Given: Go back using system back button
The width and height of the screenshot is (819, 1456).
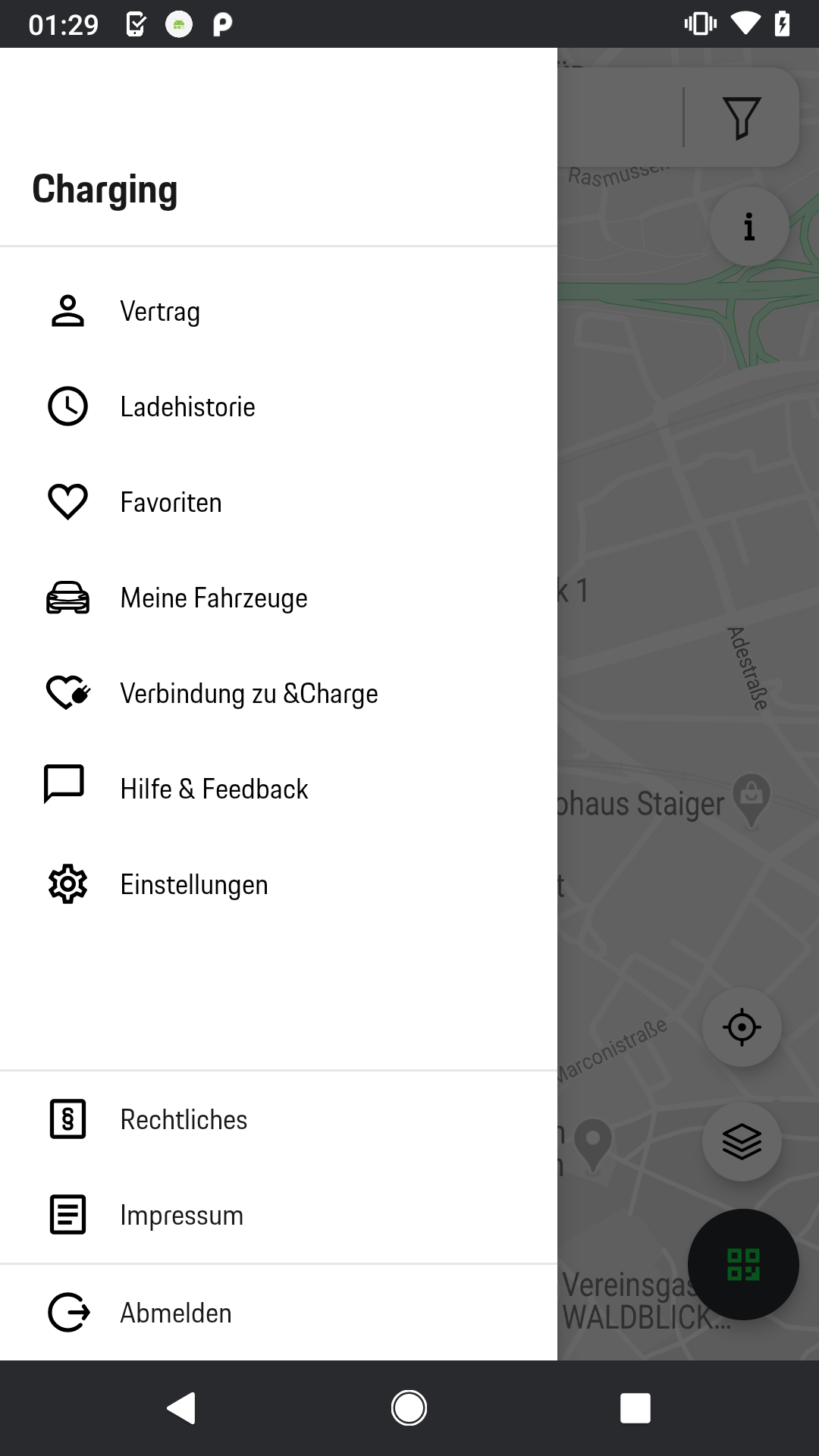Looking at the screenshot, I should (x=181, y=1408).
